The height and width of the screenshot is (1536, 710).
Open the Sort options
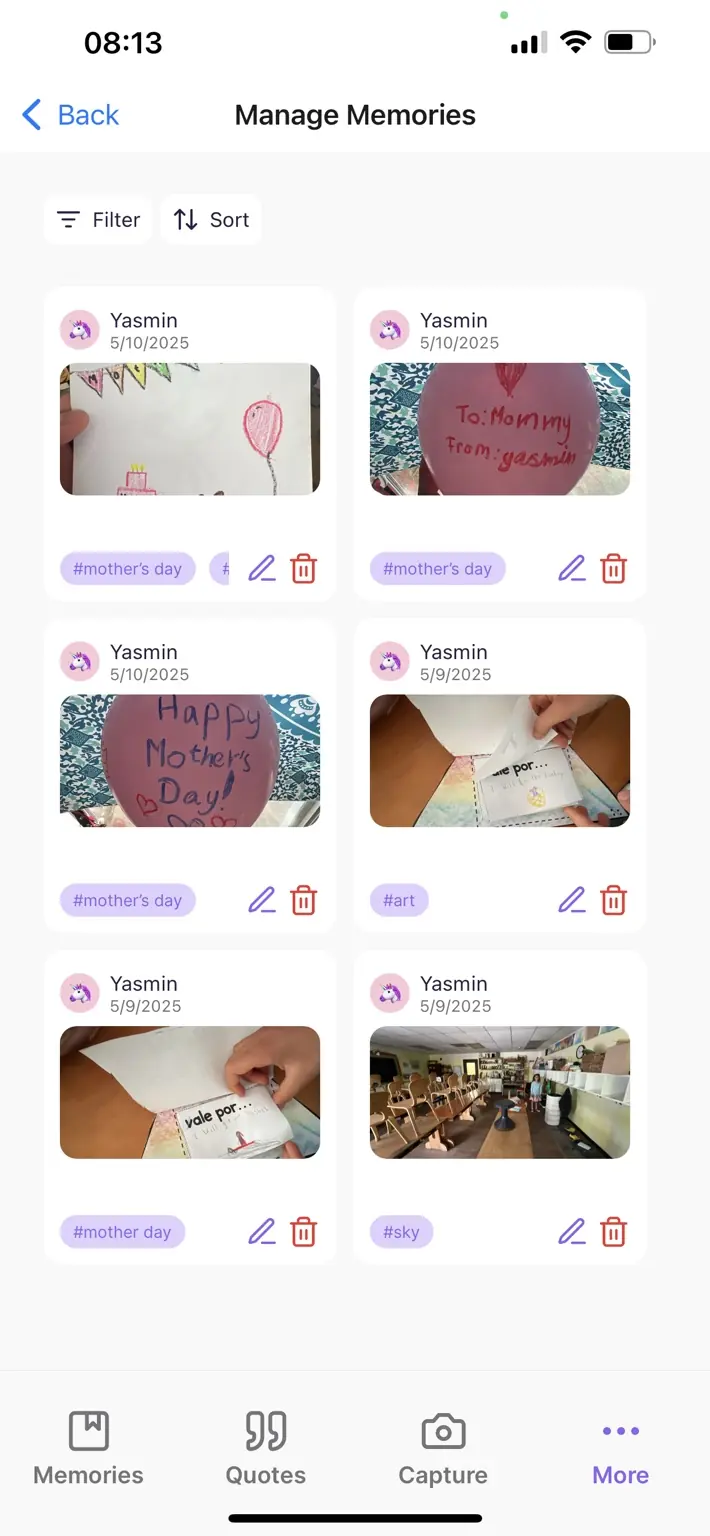pos(211,220)
